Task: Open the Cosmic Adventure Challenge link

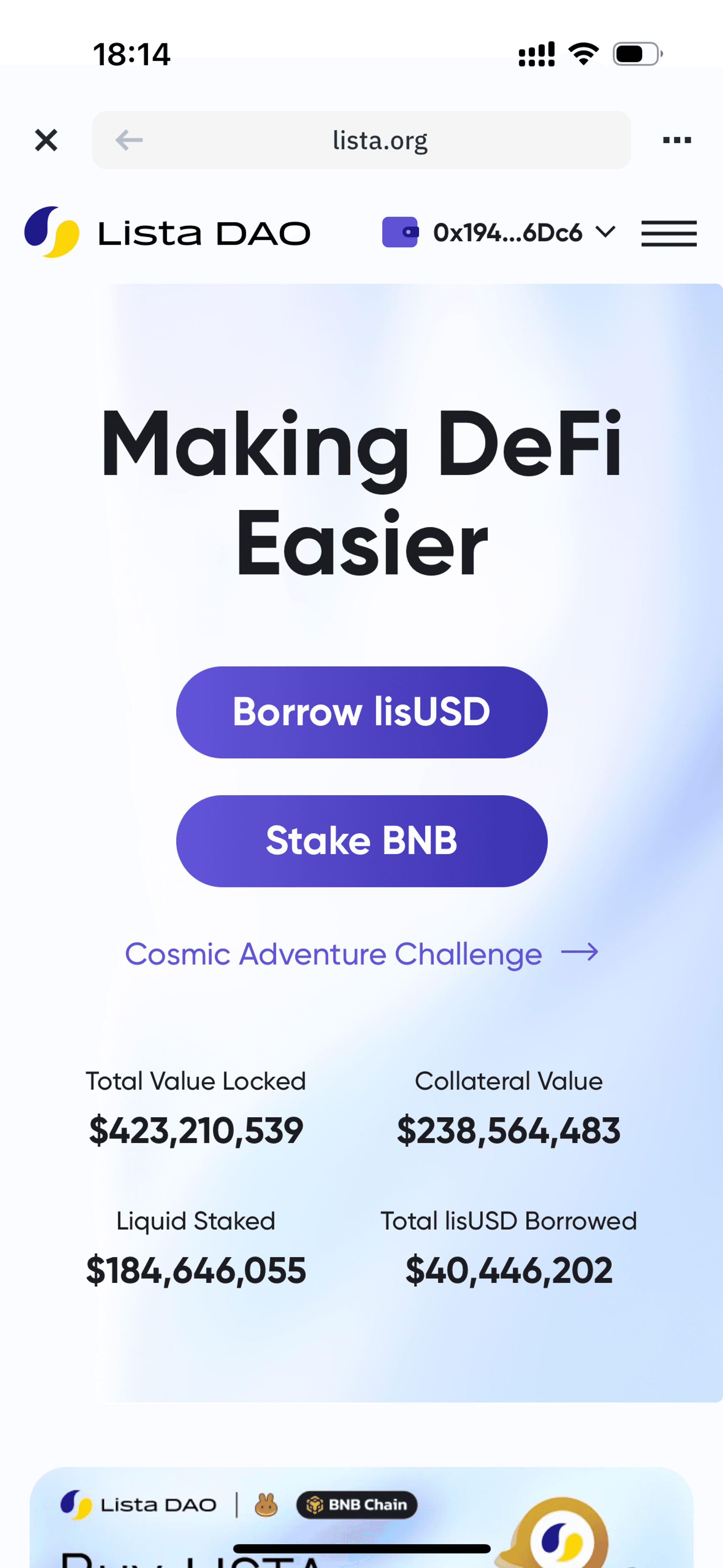Action: tap(361, 953)
